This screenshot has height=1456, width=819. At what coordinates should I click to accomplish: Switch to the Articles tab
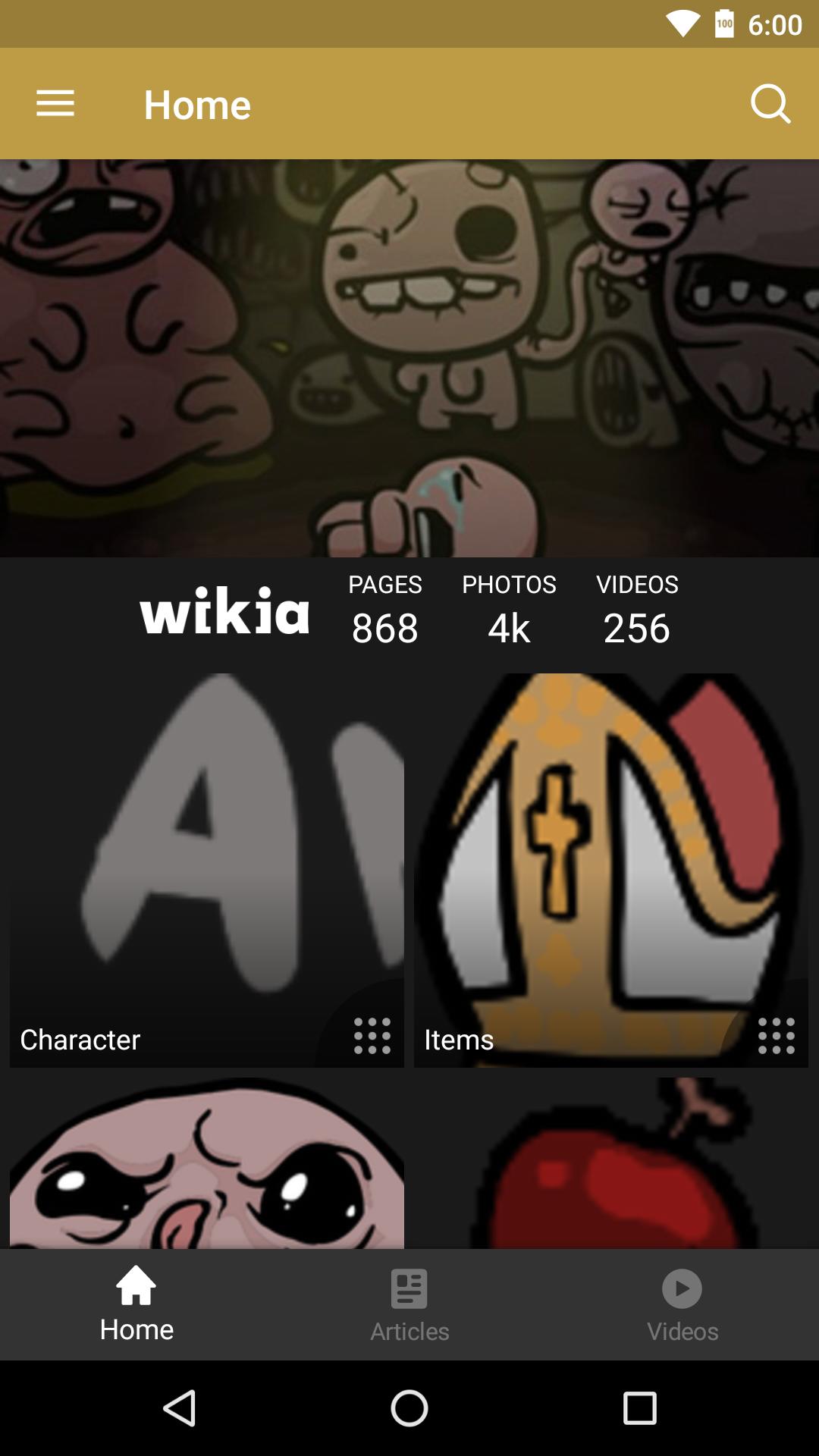pos(409,1304)
